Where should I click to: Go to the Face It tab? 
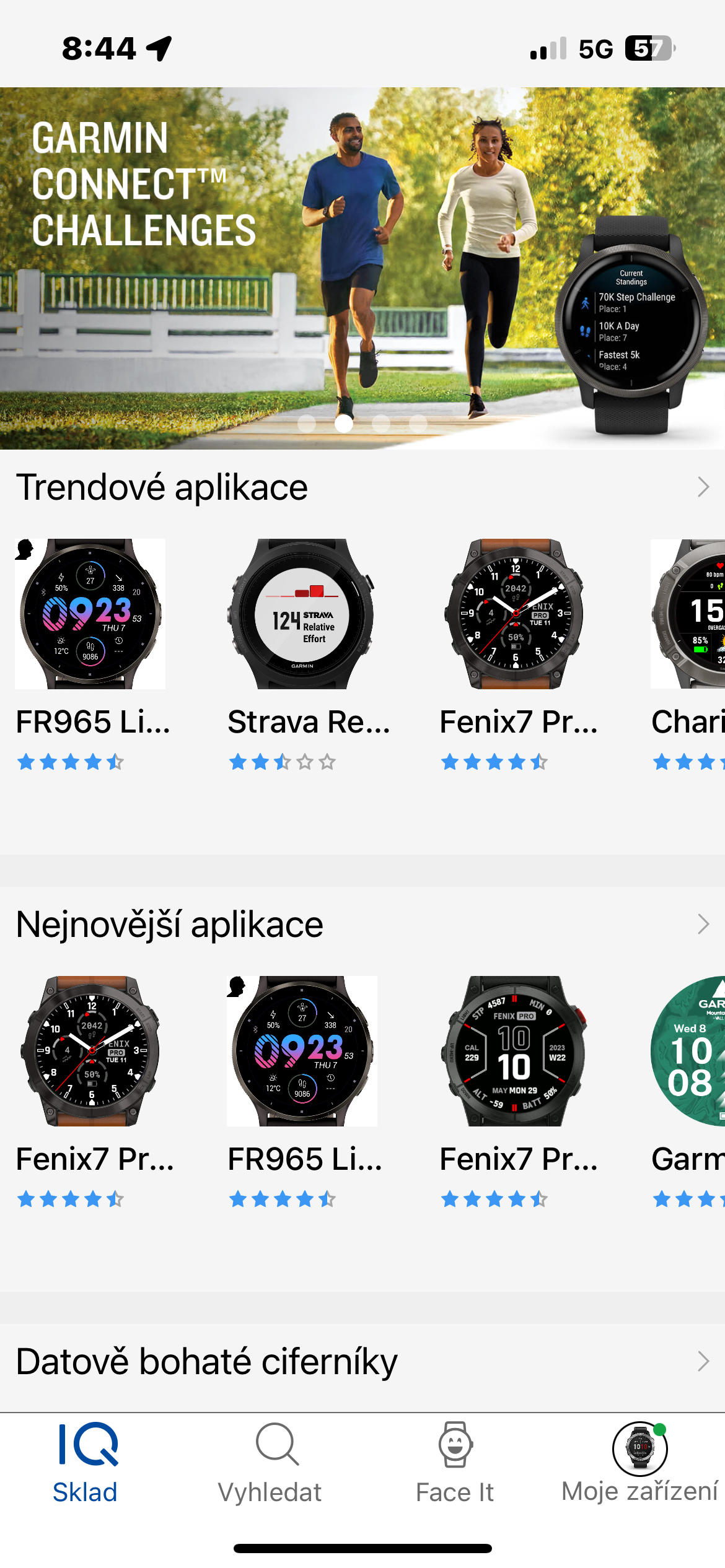[455, 1463]
